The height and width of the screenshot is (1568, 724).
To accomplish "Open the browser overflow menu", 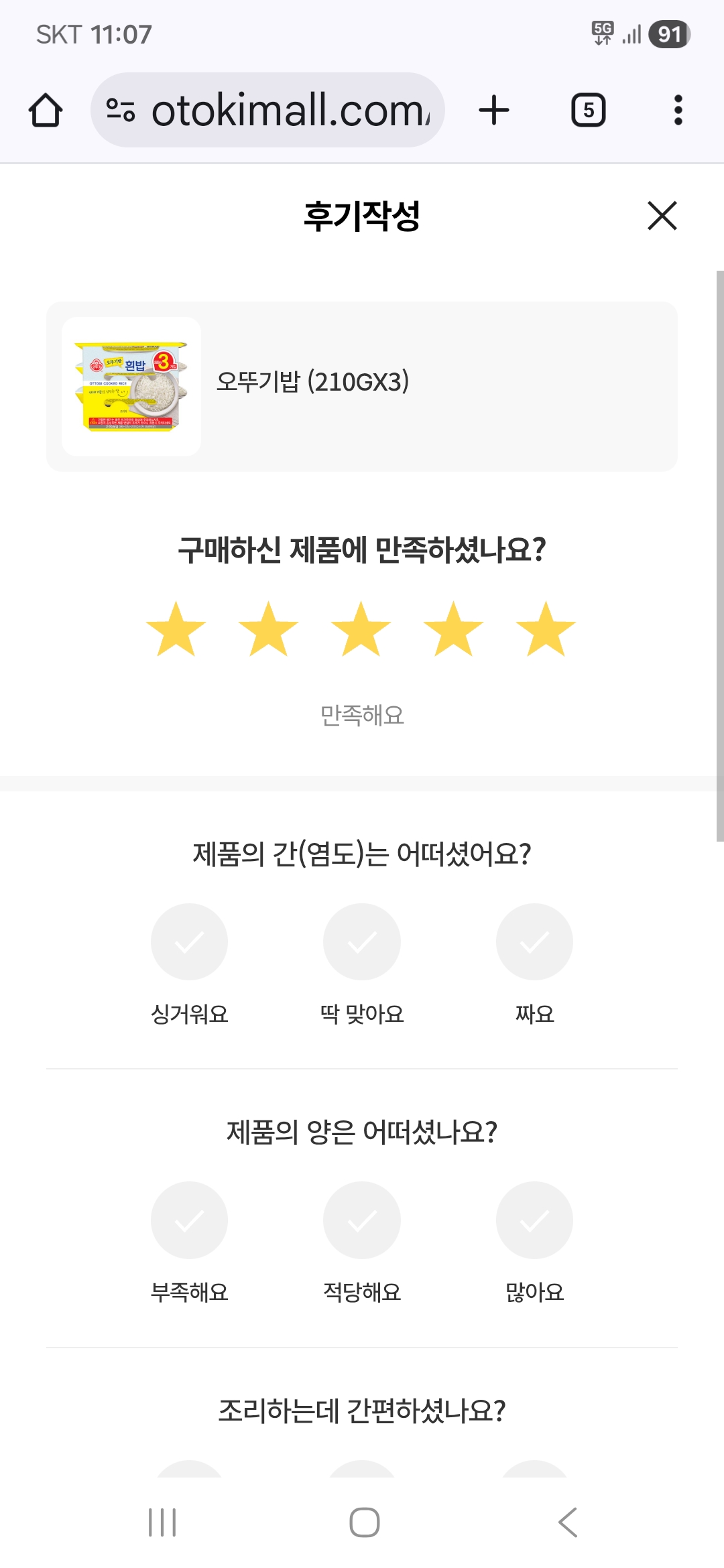I will [x=678, y=110].
